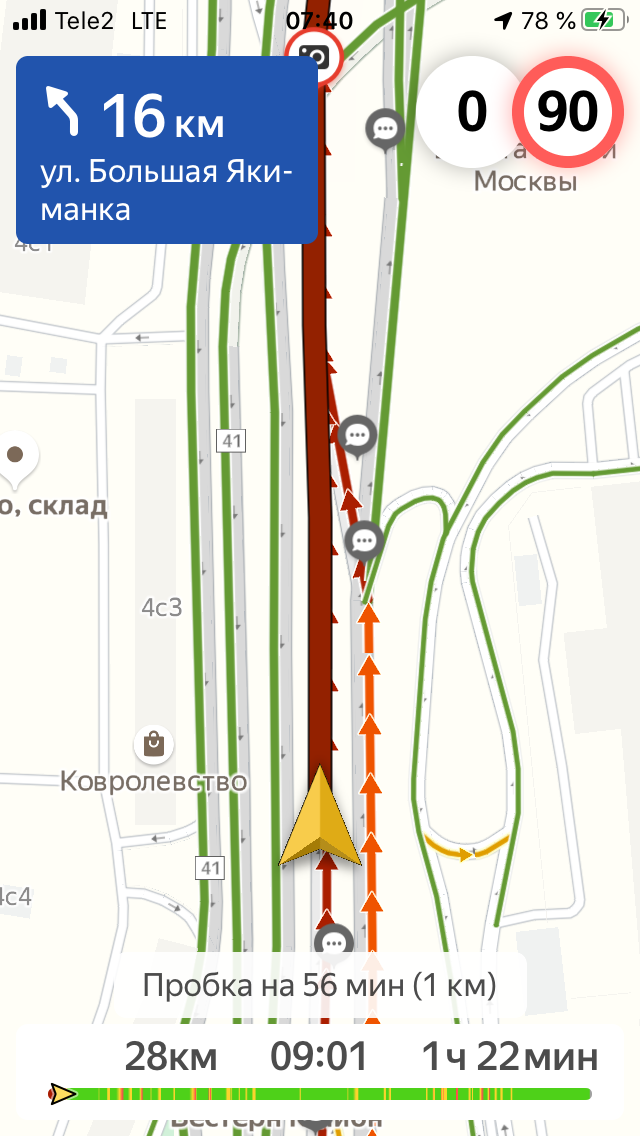Open the ул. Большая Якиманка maneuver panel

pyautogui.click(x=167, y=150)
